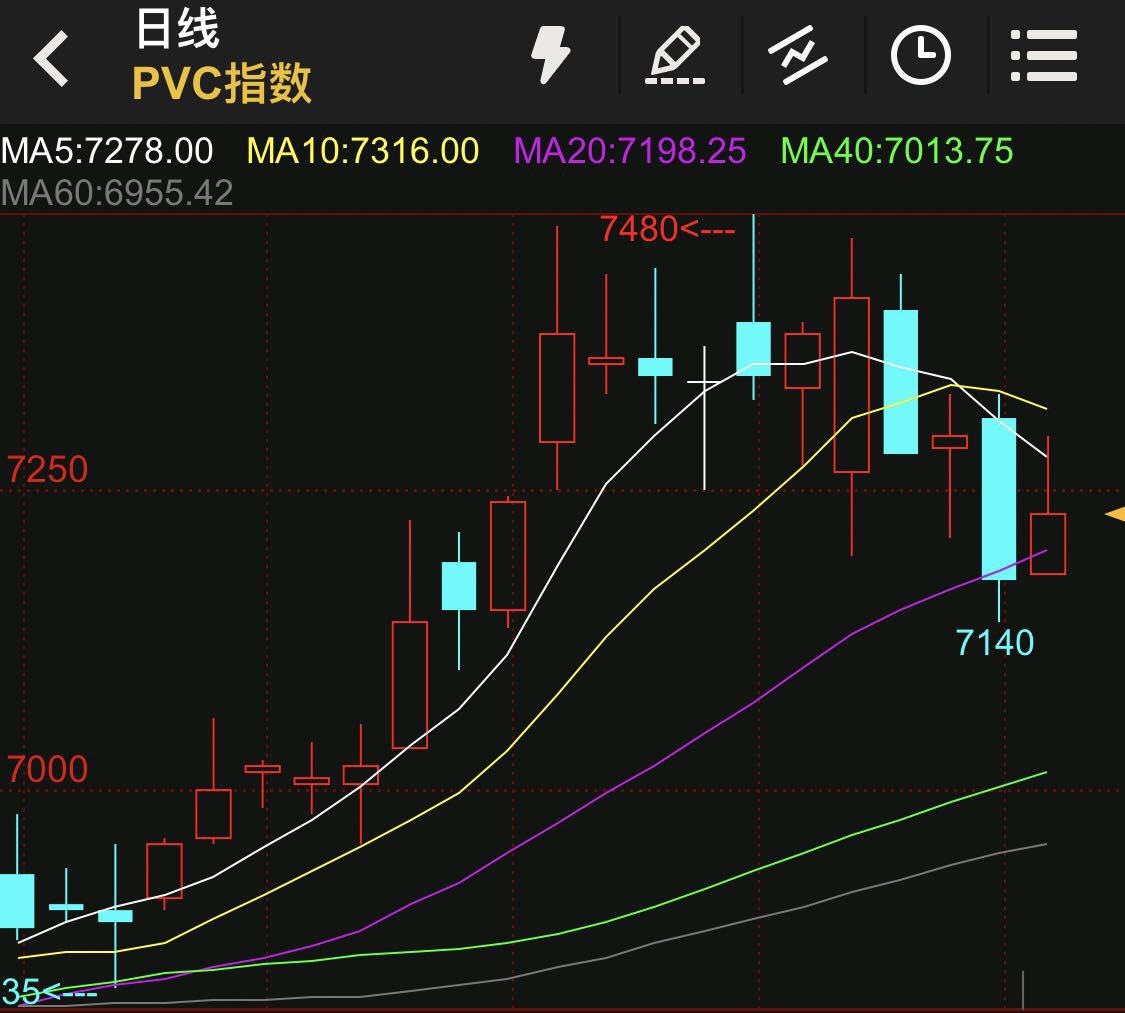The image size is (1125, 1013).
Task: Open the clock time-period selector
Action: pyautogui.click(x=920, y=55)
